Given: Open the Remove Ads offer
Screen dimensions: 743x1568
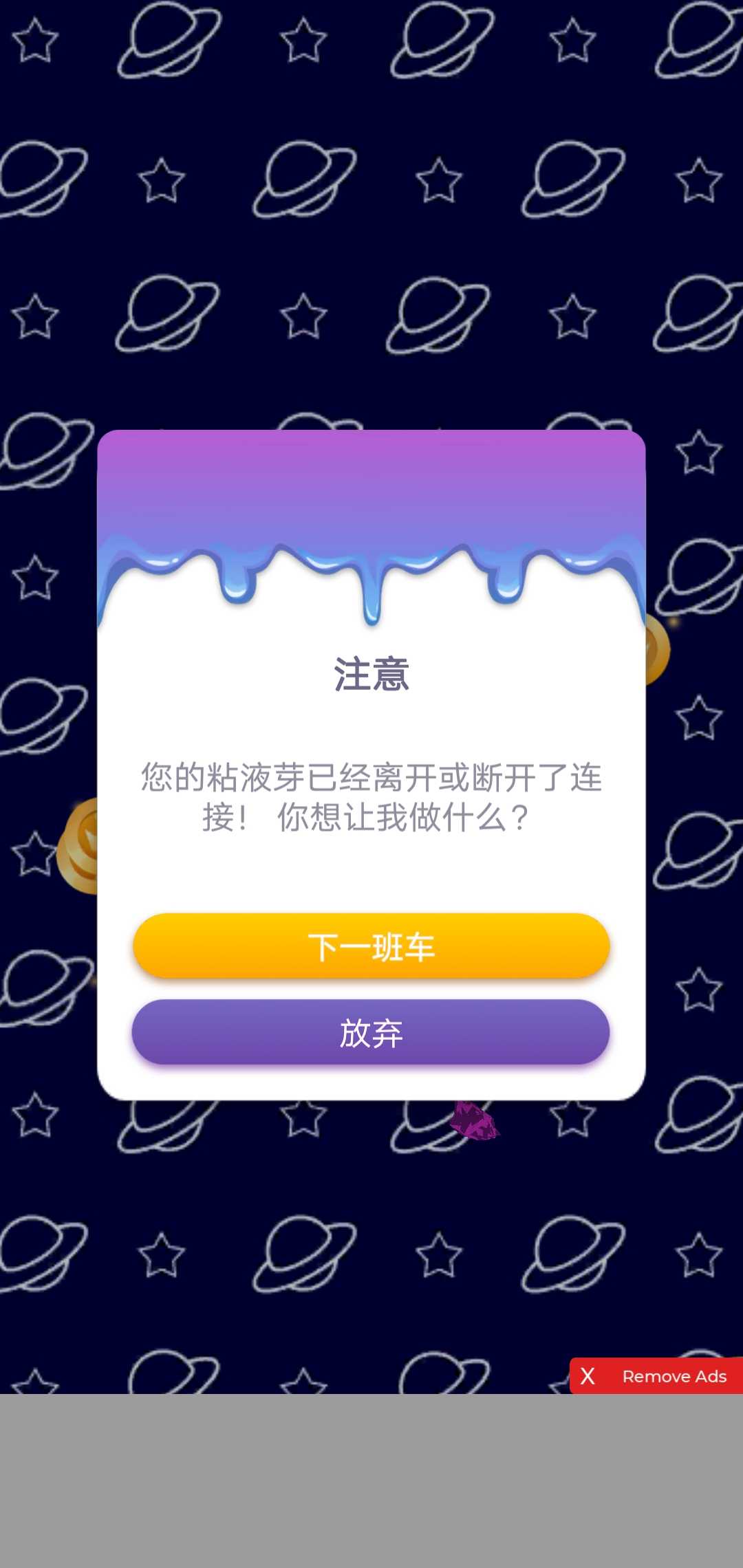Looking at the screenshot, I should click(674, 1376).
